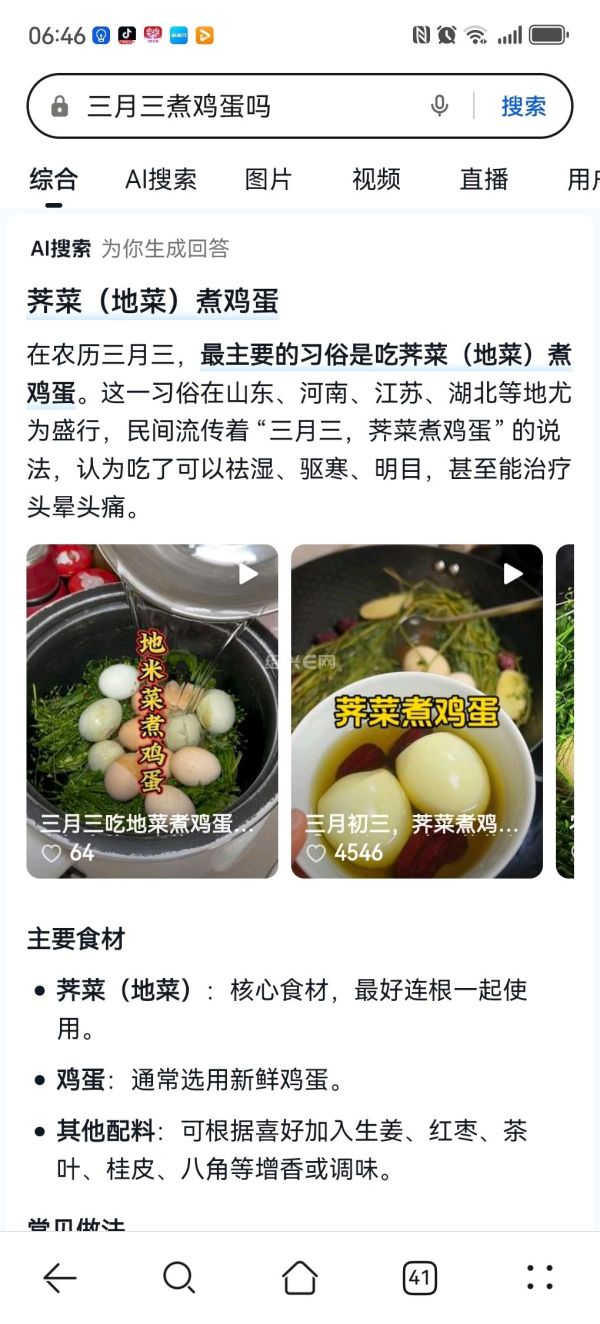Go back with the bottom arrow

tap(60, 1277)
